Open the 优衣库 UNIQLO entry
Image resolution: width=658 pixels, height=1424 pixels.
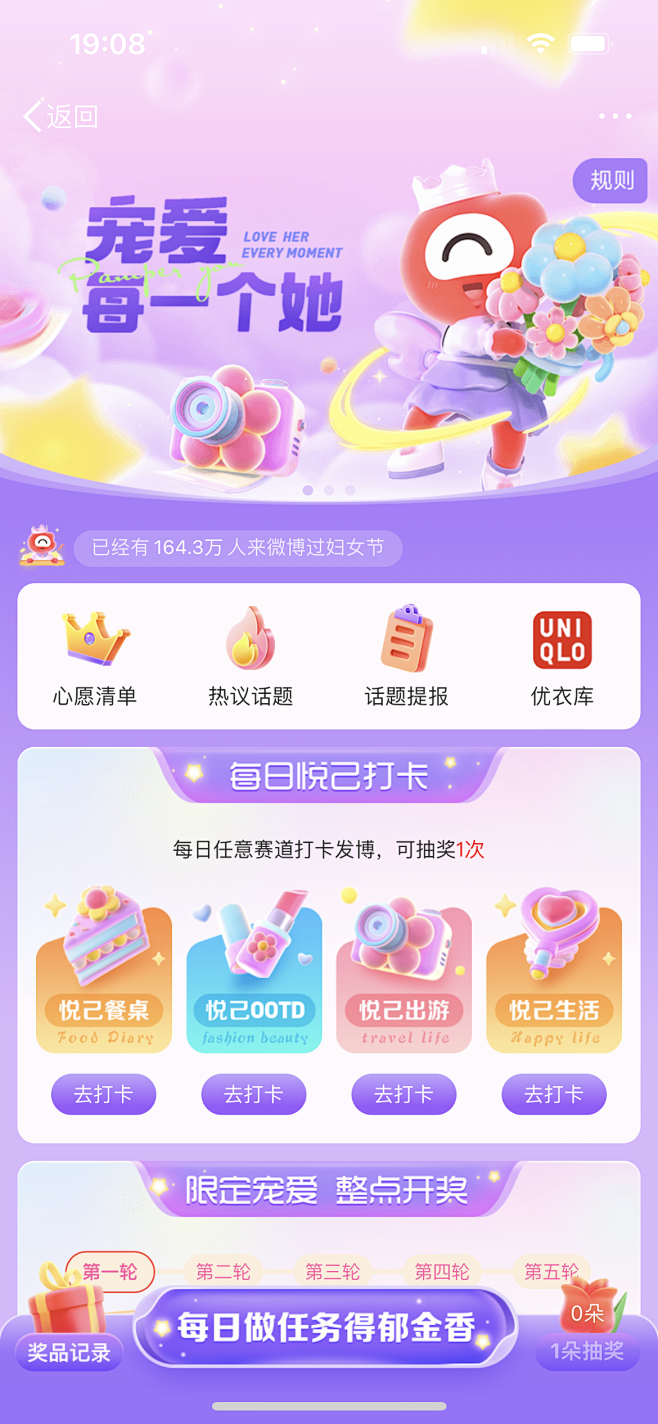pos(562,657)
